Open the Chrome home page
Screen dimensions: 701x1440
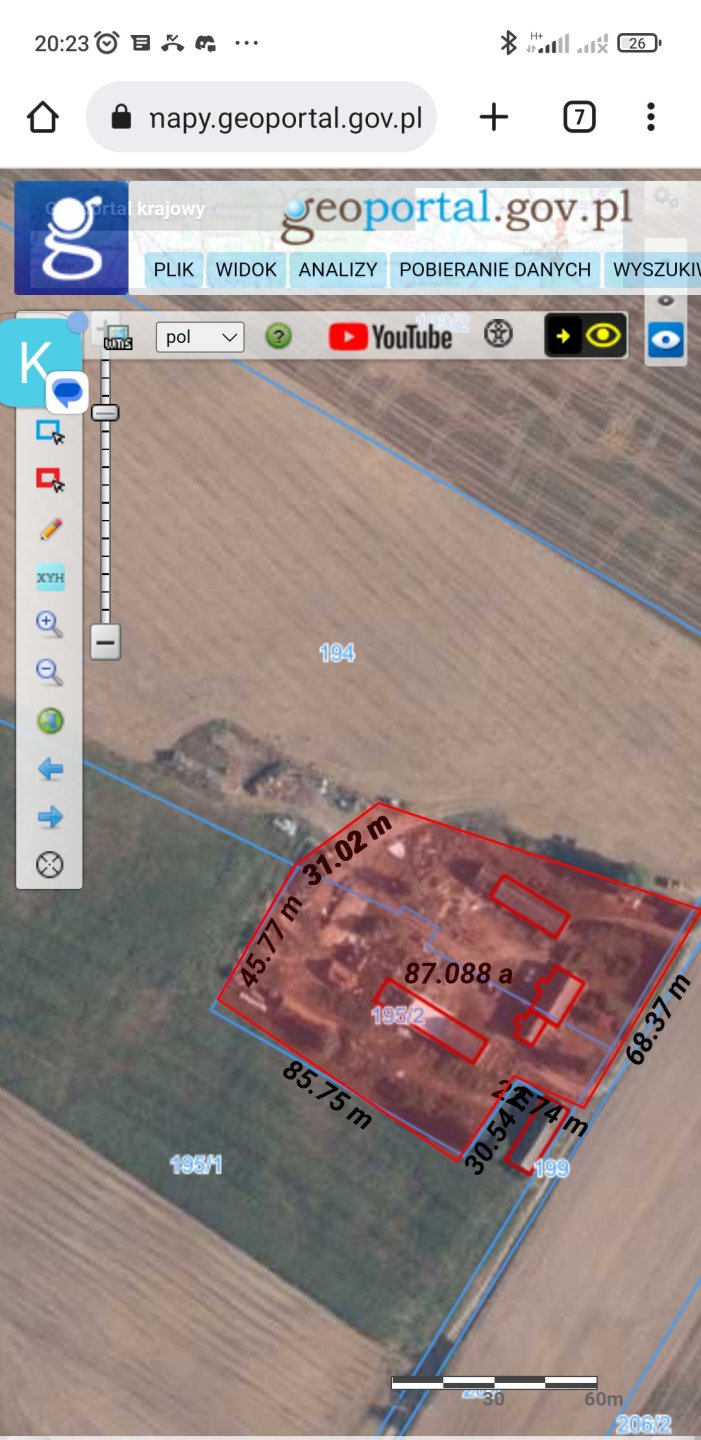pyautogui.click(x=42, y=117)
